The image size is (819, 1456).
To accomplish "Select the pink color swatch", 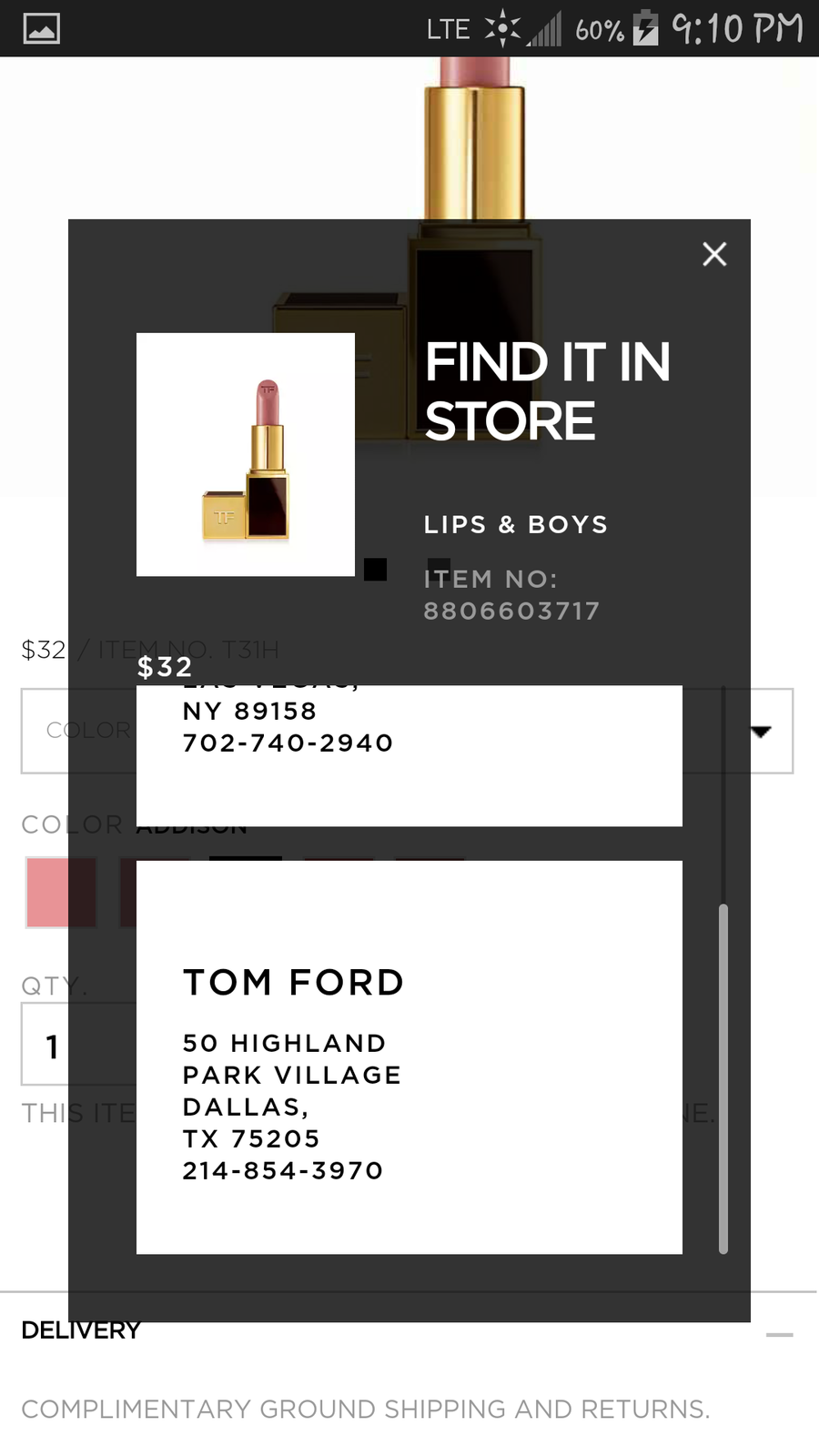I will pos(48,893).
